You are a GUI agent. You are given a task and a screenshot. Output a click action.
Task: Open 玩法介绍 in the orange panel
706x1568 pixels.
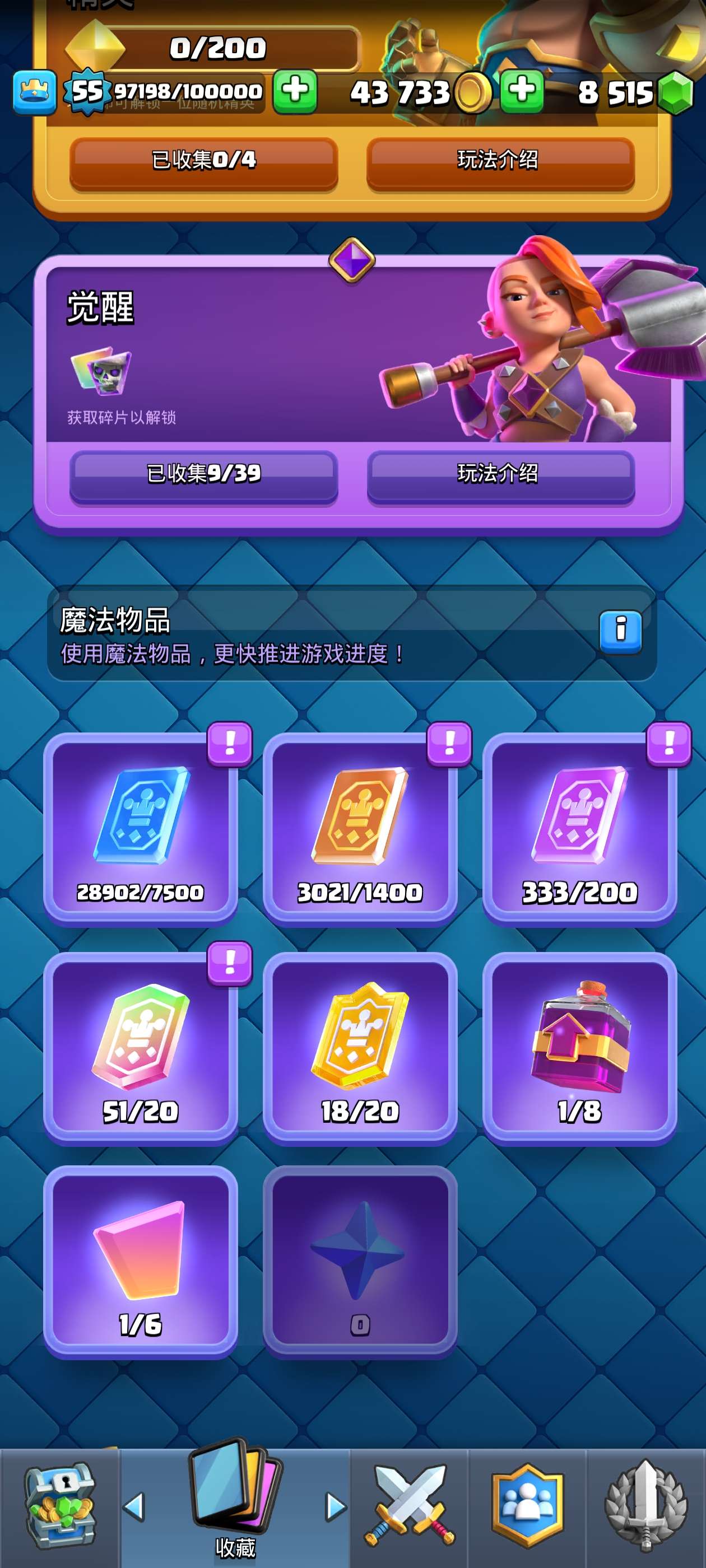pyautogui.click(x=500, y=161)
